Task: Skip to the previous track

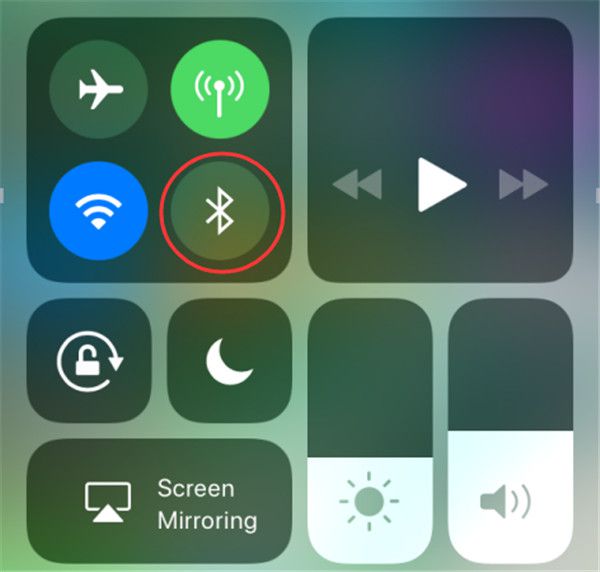Action: pos(356,185)
